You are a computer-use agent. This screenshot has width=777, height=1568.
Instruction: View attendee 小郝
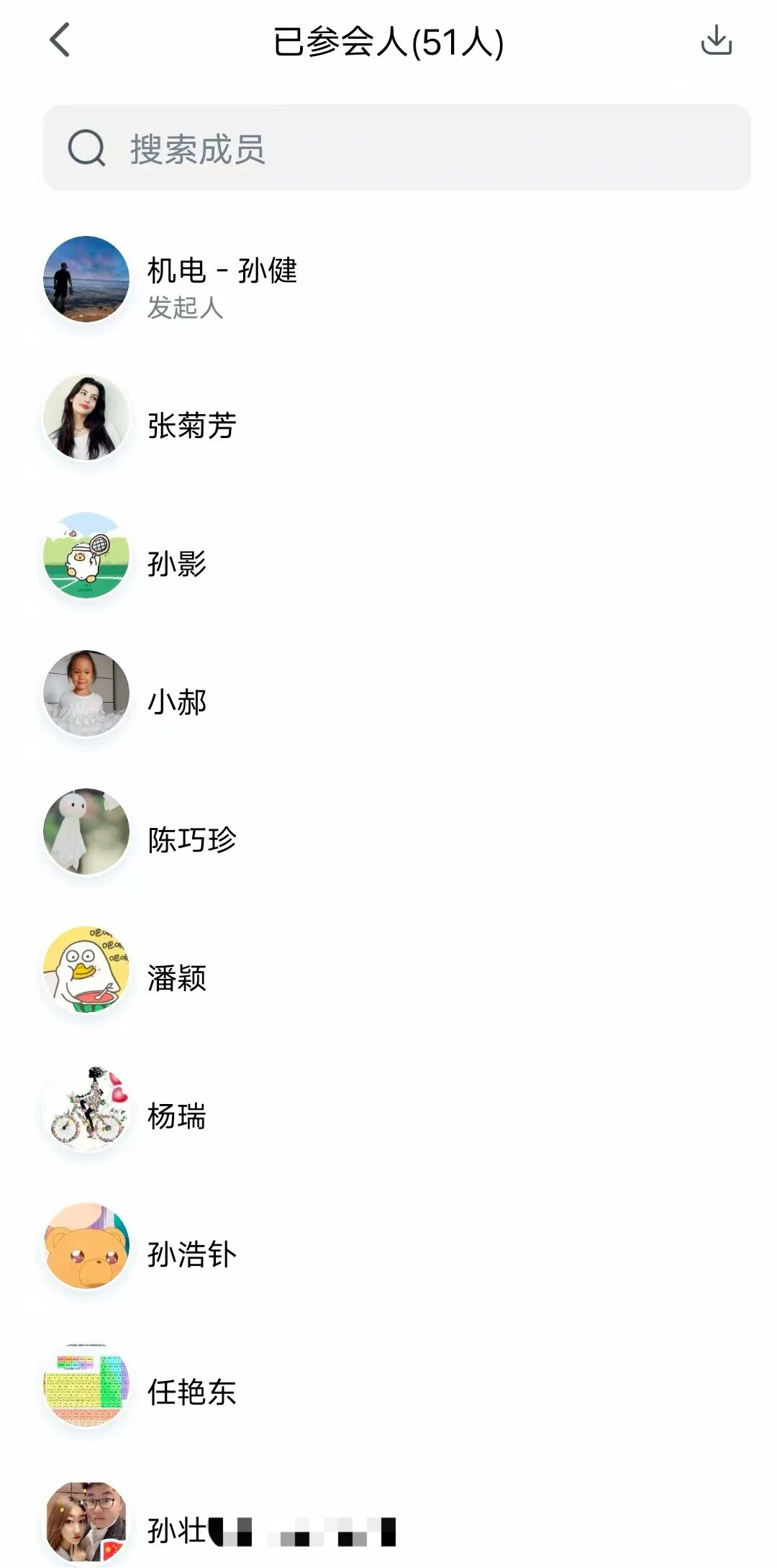click(177, 701)
